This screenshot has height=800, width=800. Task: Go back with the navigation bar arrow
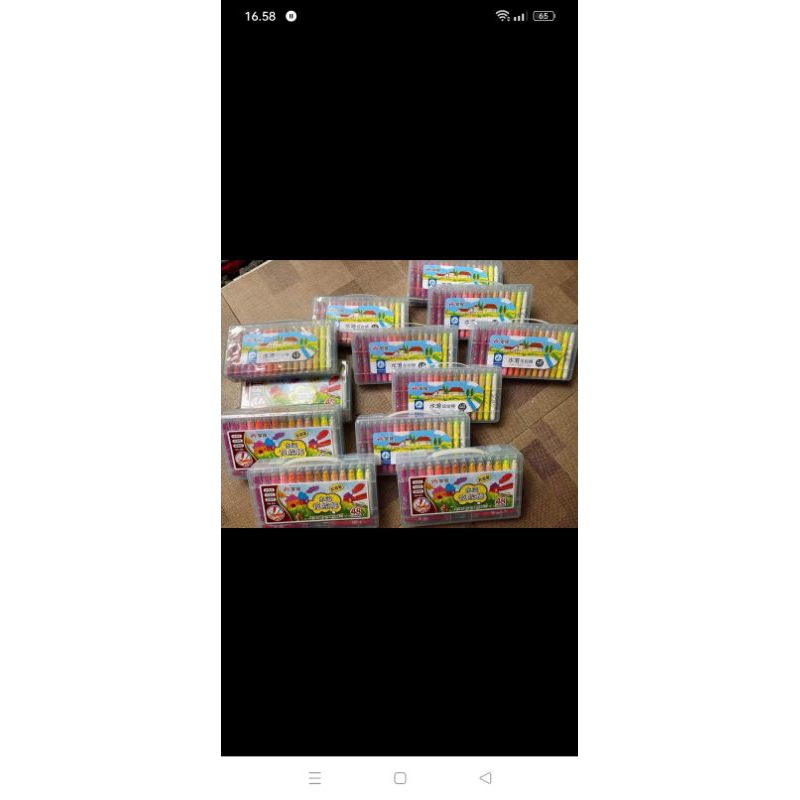coord(485,778)
